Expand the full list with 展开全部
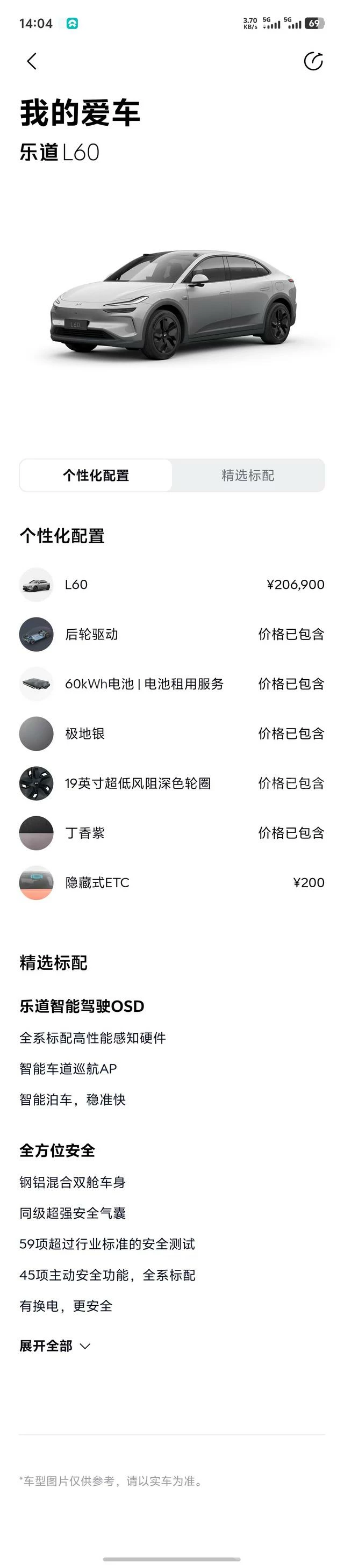This screenshot has width=344, height=1568. [55, 1346]
